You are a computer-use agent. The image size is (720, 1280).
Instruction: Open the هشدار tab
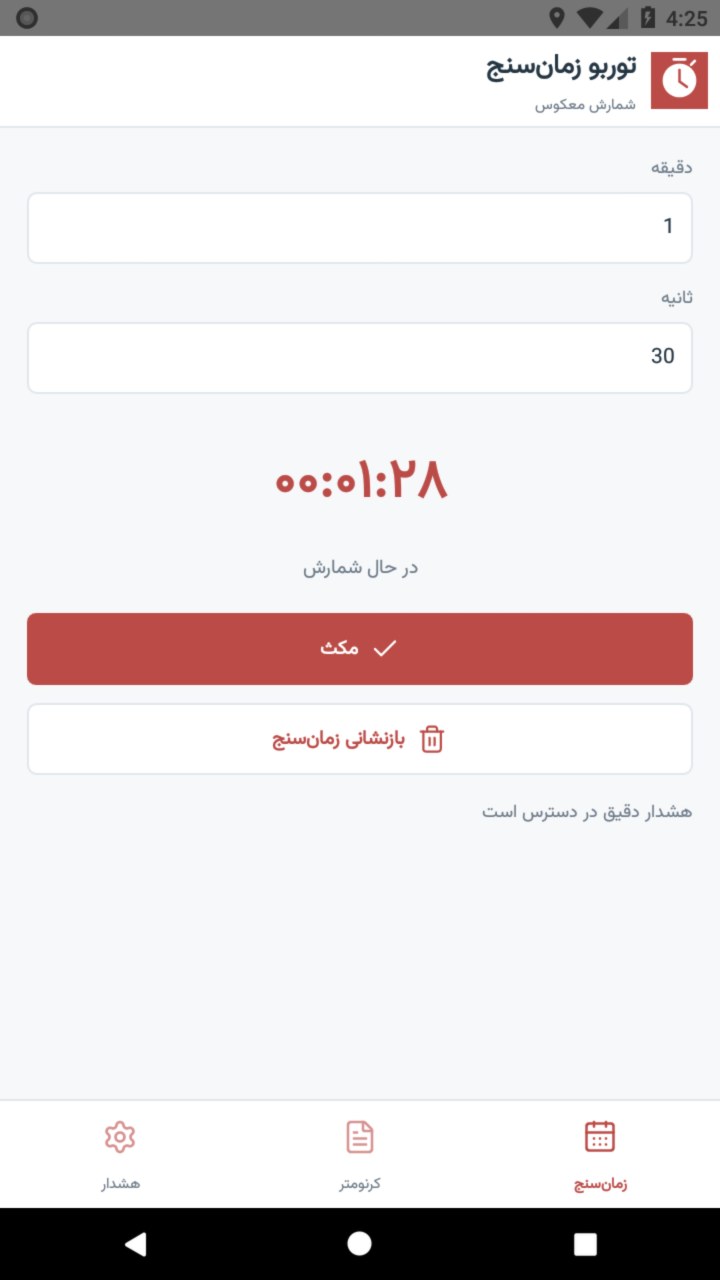pyautogui.click(x=120, y=1156)
